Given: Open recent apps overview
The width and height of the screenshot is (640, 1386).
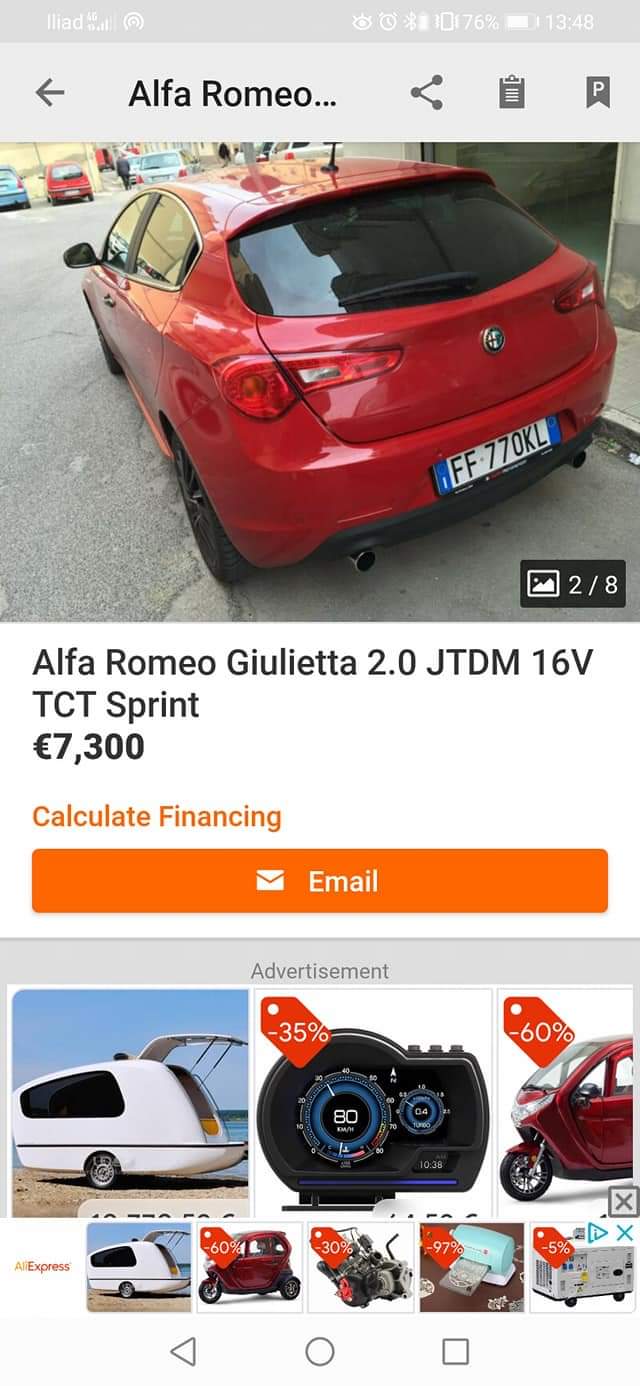Looking at the screenshot, I should pyautogui.click(x=455, y=1352).
